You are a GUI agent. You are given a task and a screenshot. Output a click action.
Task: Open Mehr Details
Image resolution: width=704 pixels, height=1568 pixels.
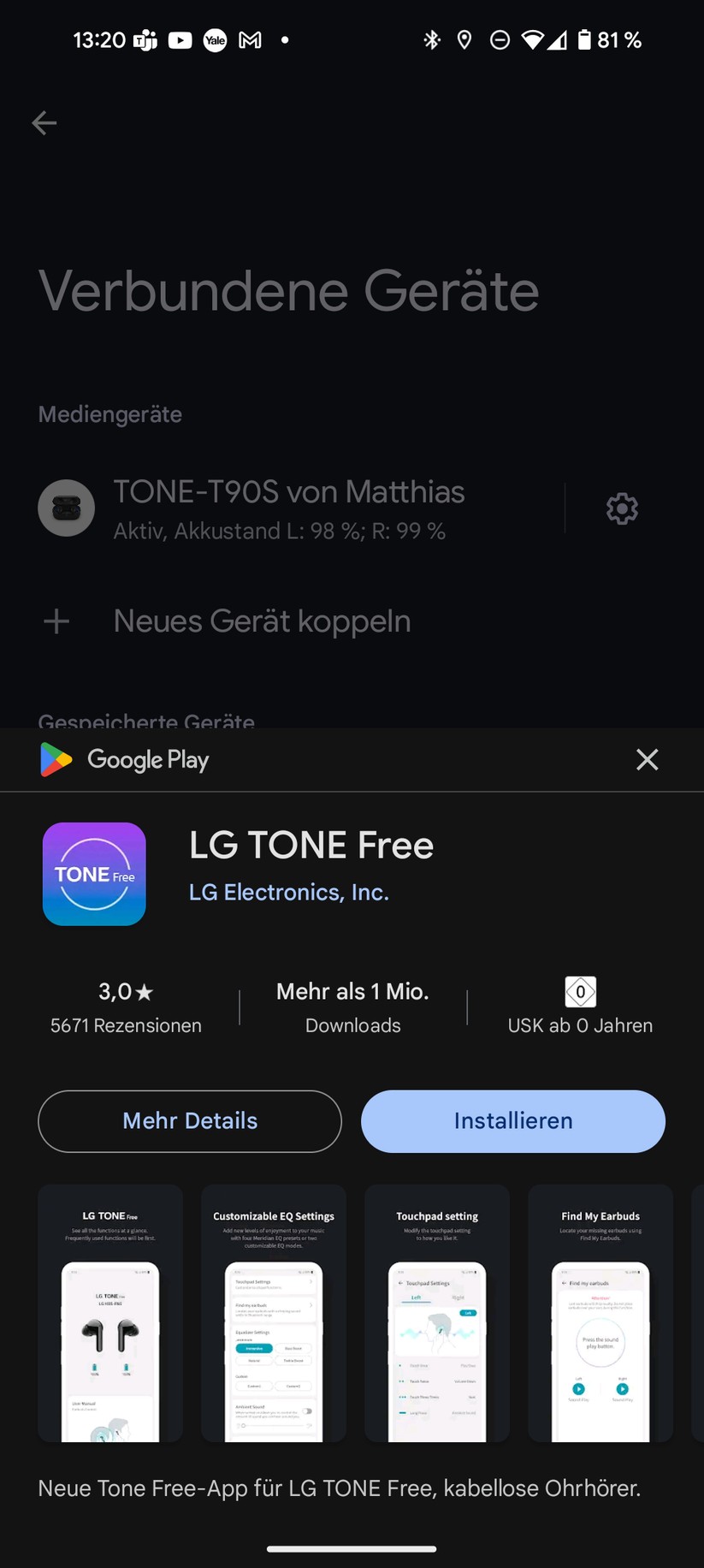189,1121
